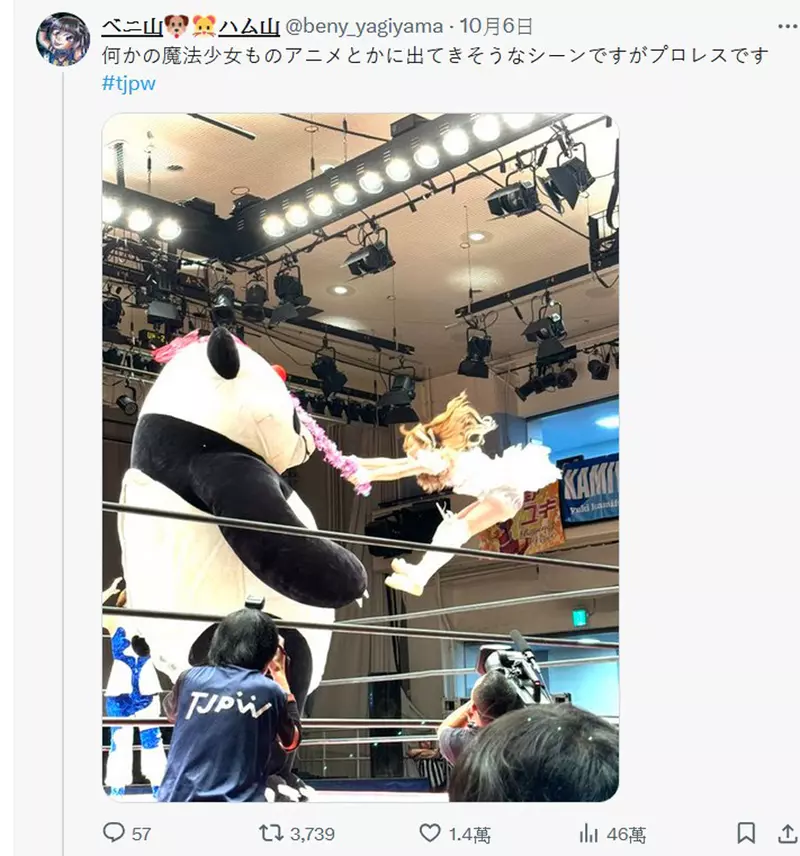Open the wrestling photo in the tweet
The height and width of the screenshot is (856, 800).
[360, 457]
